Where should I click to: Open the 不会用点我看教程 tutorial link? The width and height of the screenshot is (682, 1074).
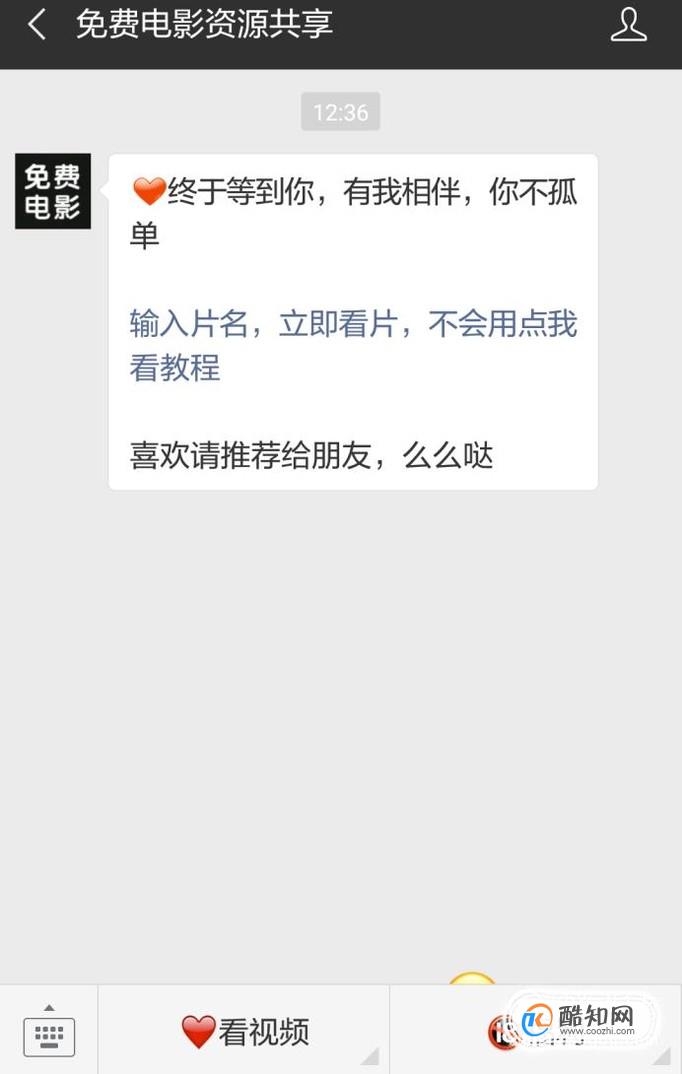(x=353, y=346)
